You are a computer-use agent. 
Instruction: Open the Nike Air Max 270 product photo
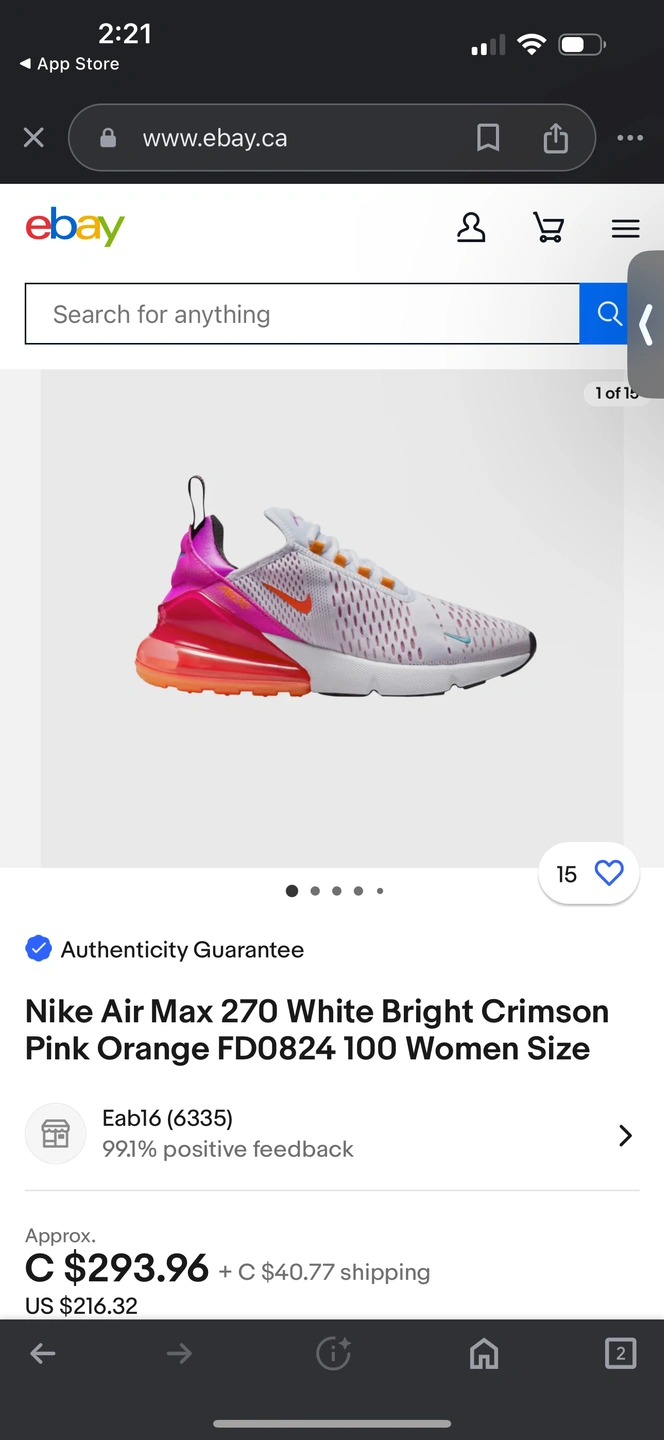tap(335, 600)
